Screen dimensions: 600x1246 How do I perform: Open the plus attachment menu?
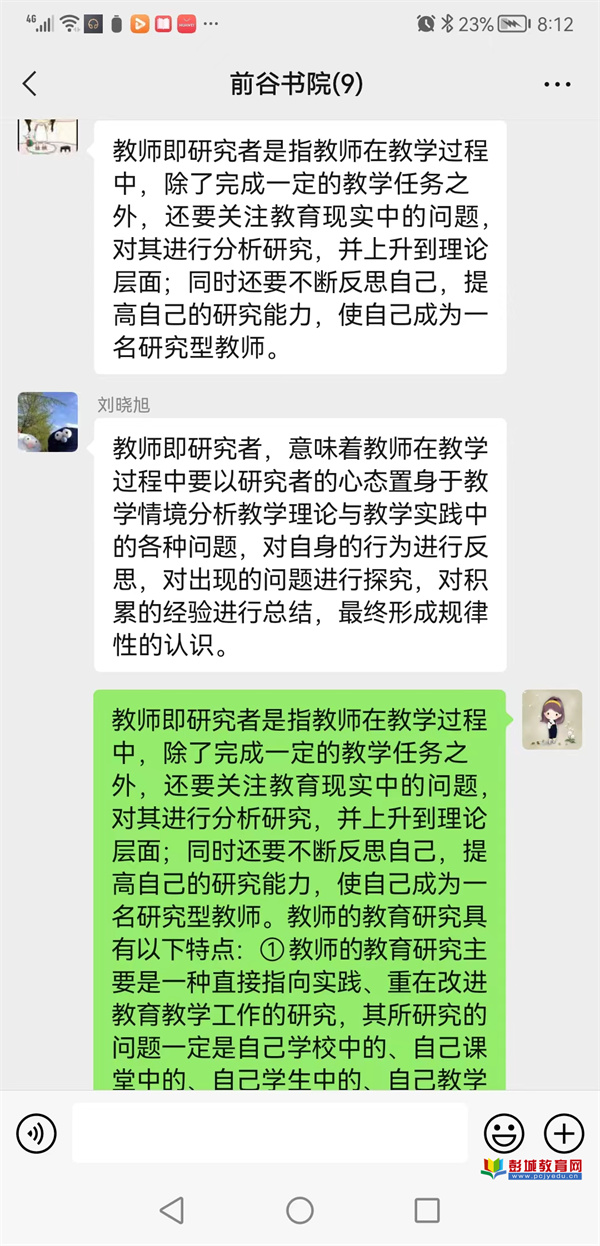tap(564, 1133)
